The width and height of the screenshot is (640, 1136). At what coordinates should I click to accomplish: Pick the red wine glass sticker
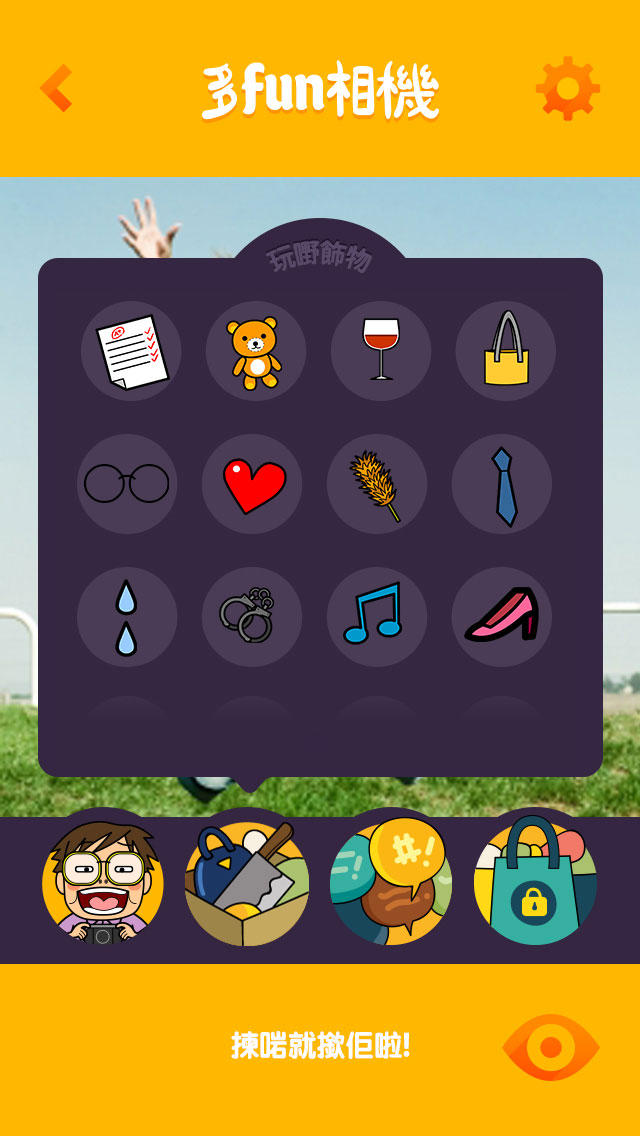381,351
